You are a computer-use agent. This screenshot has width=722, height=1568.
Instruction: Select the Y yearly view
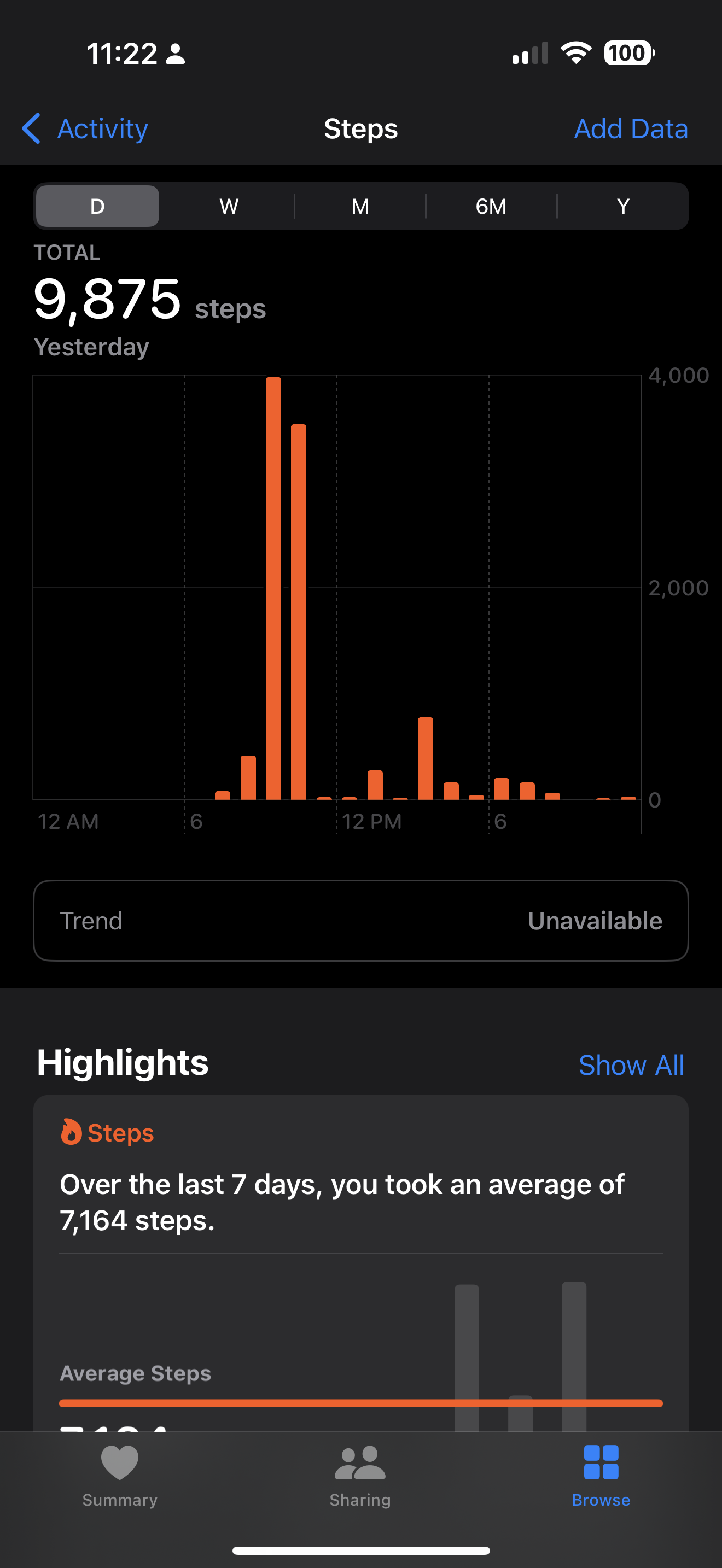[623, 206]
